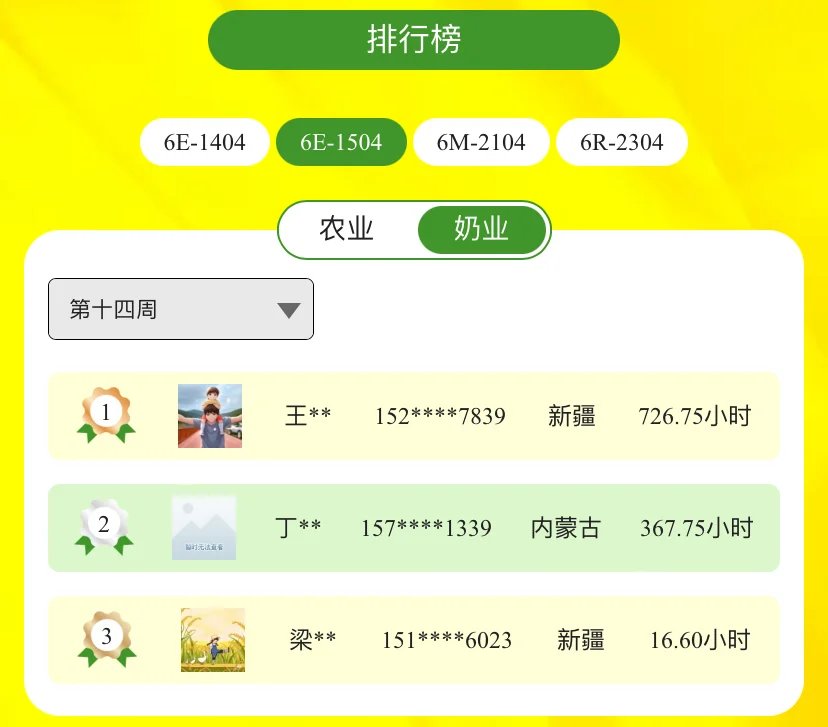Select the 6E-1504 model chip
Screen dimensions: 828x727
tap(341, 142)
